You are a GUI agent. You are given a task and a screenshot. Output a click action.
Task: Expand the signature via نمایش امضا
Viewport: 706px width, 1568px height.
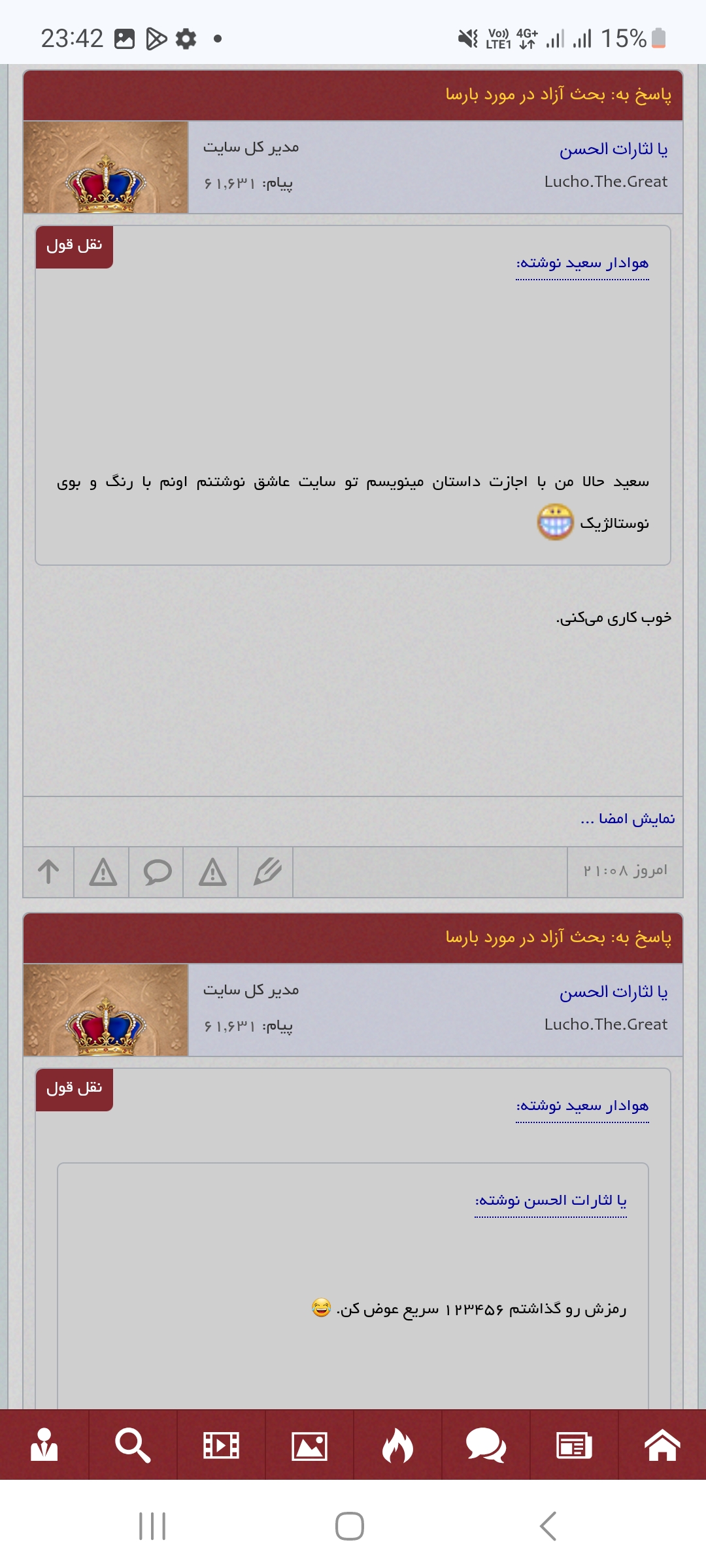pyautogui.click(x=628, y=819)
